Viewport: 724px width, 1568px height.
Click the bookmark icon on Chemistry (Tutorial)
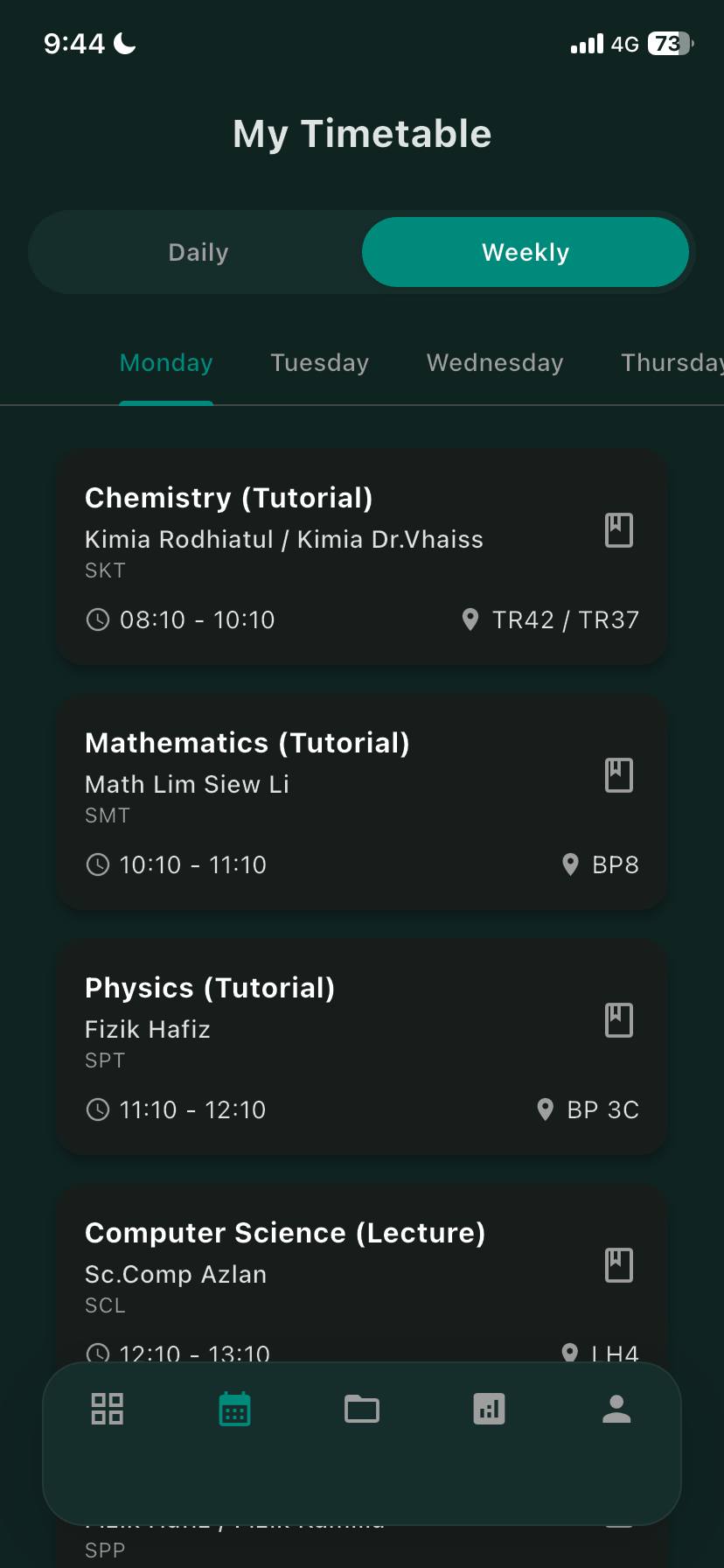click(618, 530)
